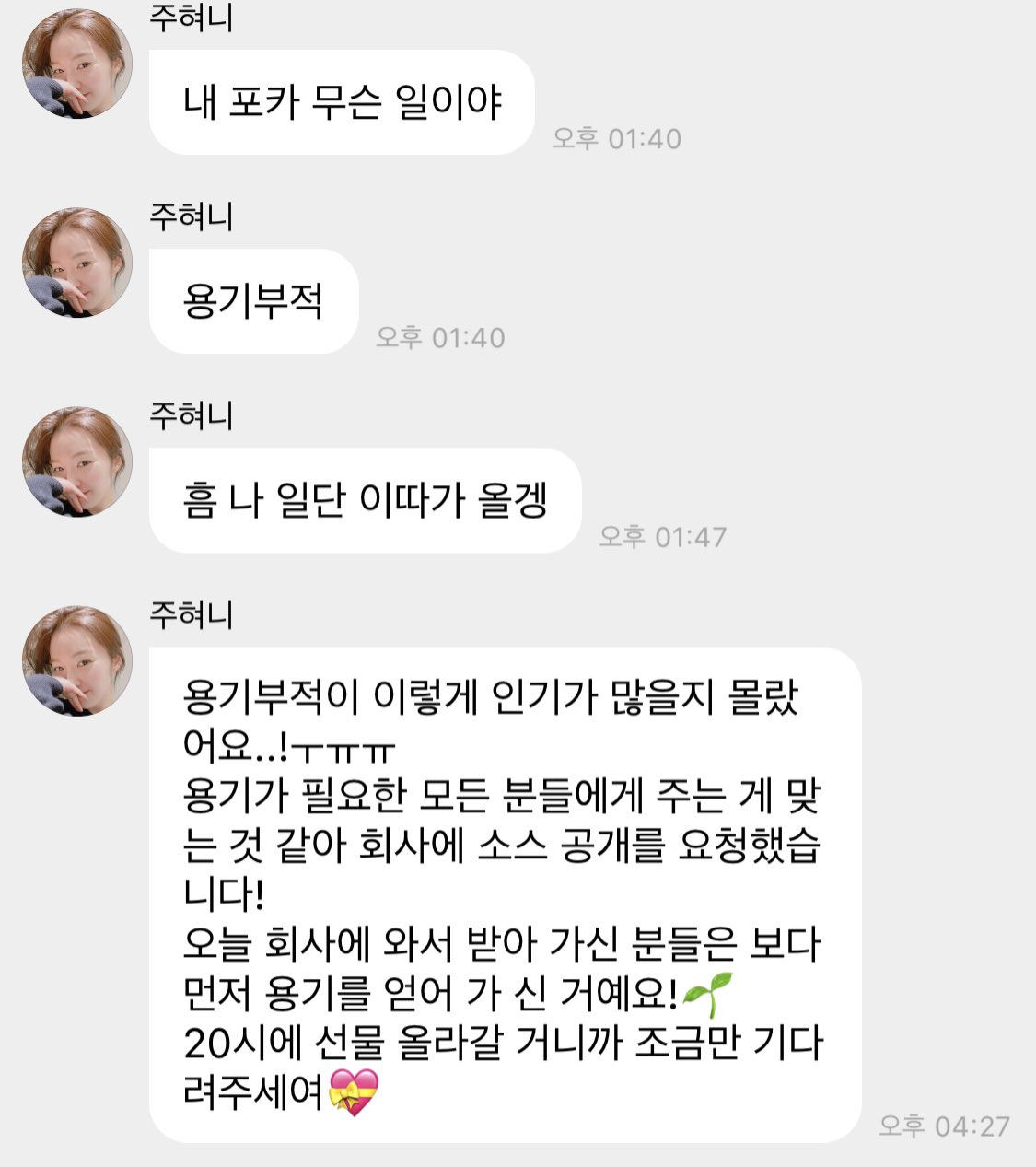The height and width of the screenshot is (1167, 1036).
Task: Open 주혀니's profile photo beside '내 포카 무슨 일이야'
Action: pos(77,64)
